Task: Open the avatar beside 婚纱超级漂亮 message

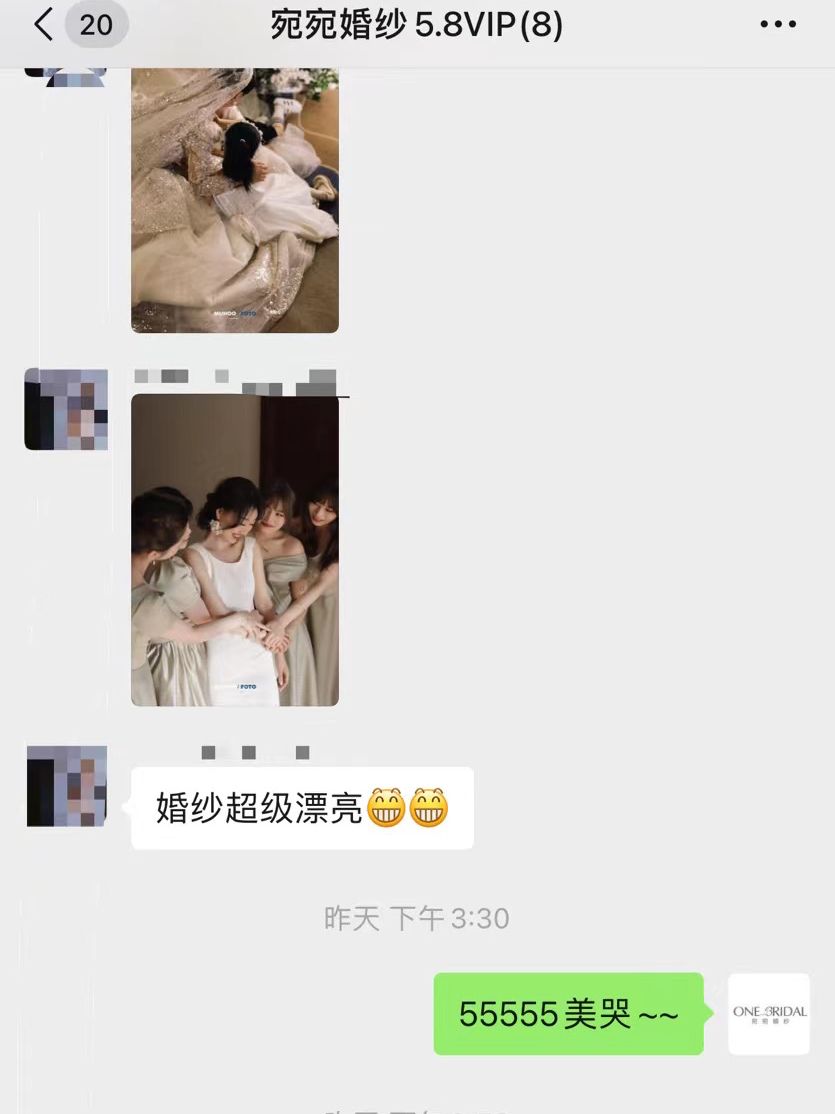Action: click(x=67, y=786)
